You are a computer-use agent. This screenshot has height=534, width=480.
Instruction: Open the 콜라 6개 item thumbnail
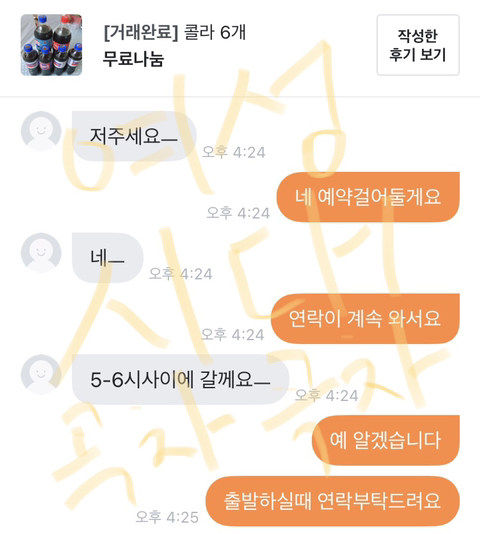point(51,45)
